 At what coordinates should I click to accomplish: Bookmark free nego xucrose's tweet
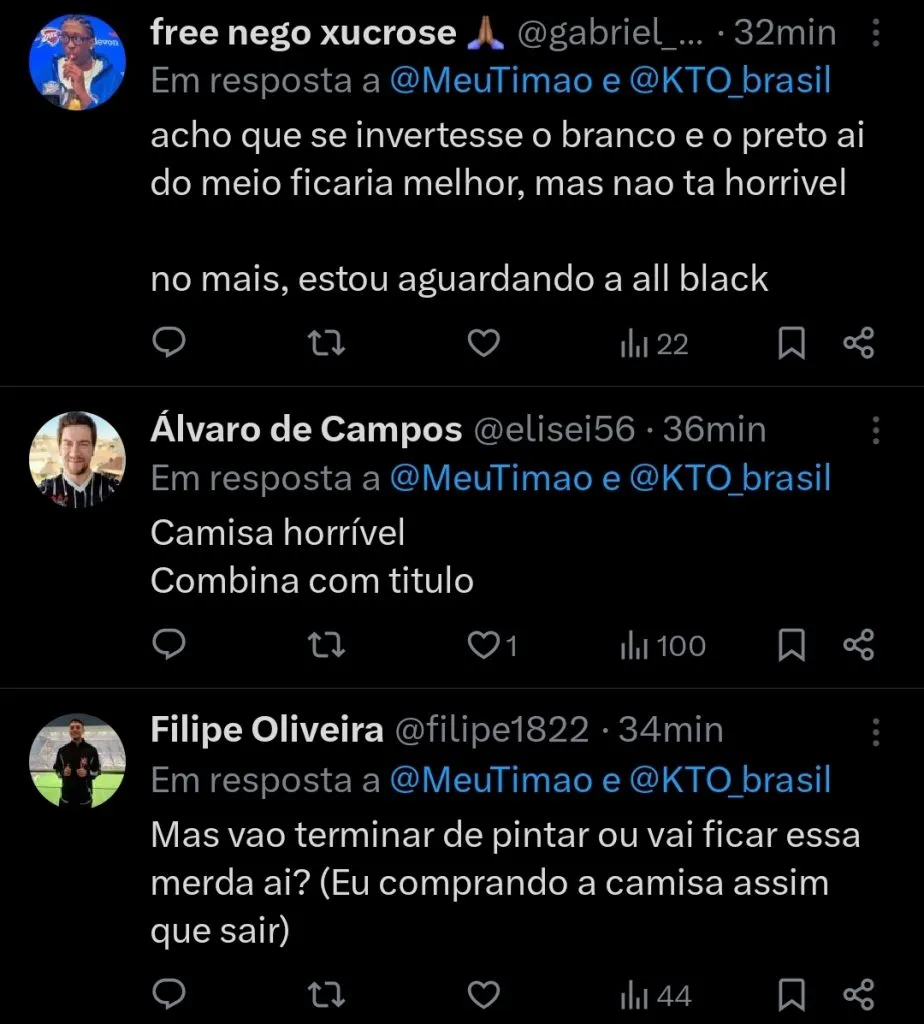[x=792, y=343]
